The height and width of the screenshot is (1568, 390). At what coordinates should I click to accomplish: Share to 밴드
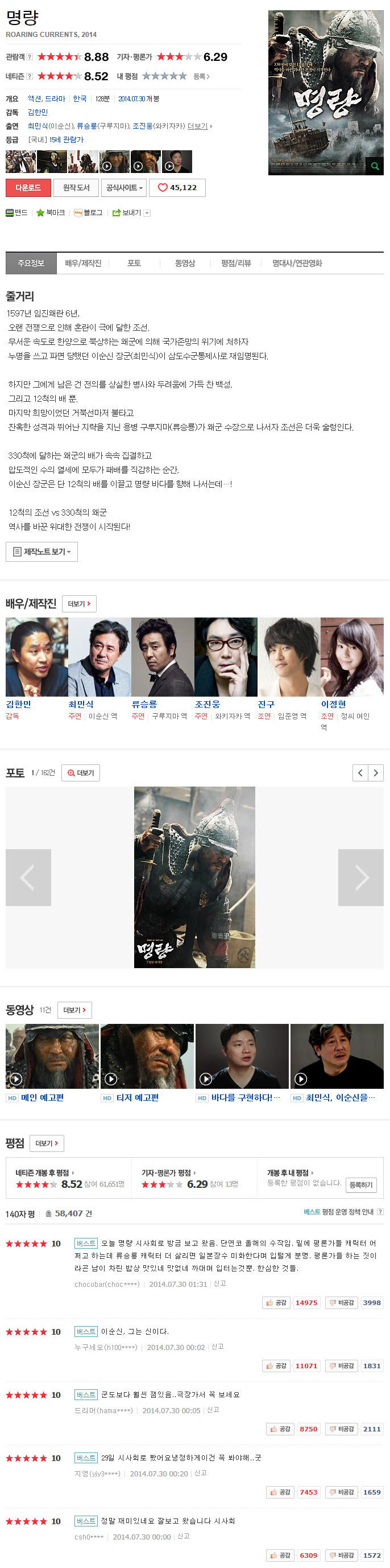(17, 212)
